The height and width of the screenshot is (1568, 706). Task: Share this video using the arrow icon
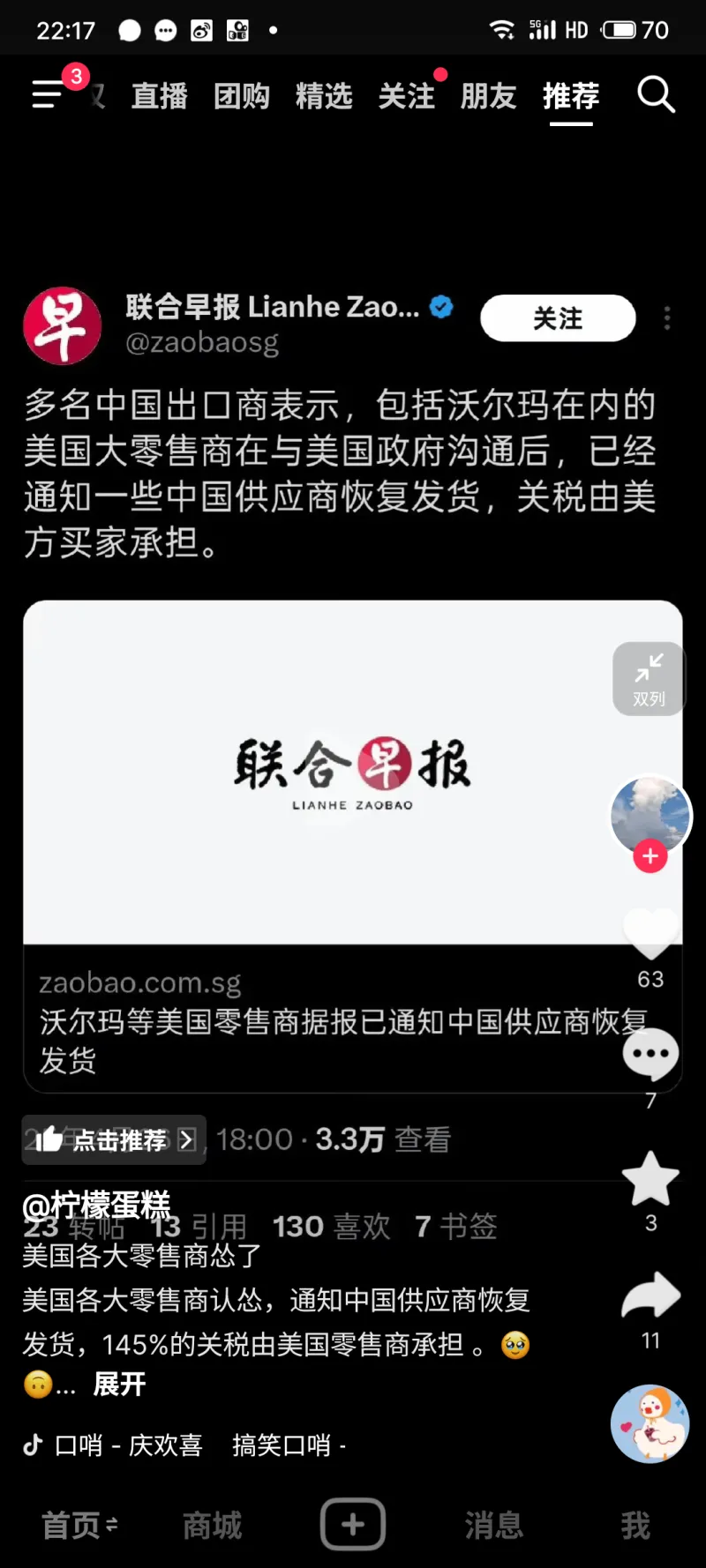650,1295
